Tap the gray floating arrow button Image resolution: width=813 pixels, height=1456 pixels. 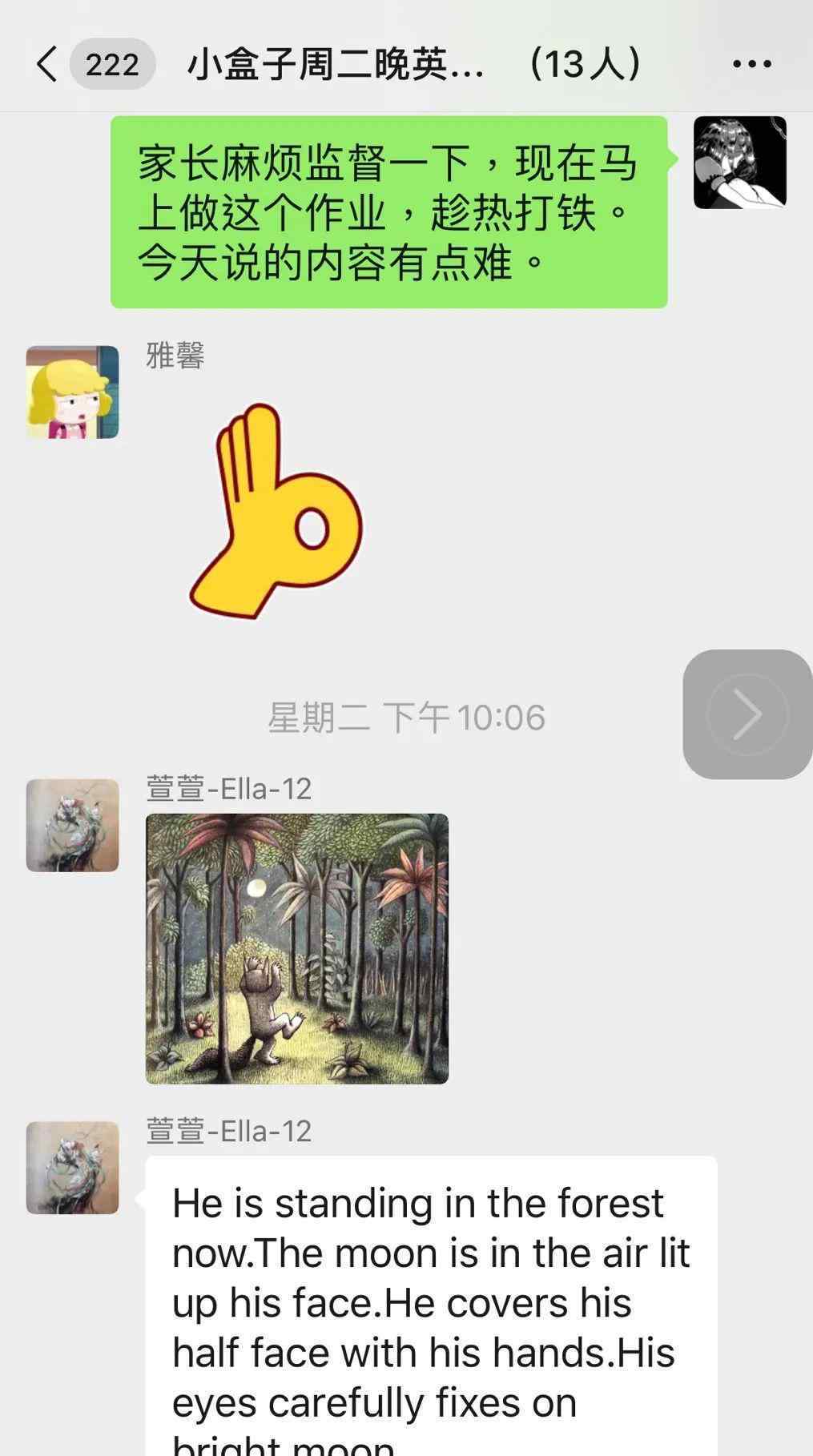click(x=747, y=714)
